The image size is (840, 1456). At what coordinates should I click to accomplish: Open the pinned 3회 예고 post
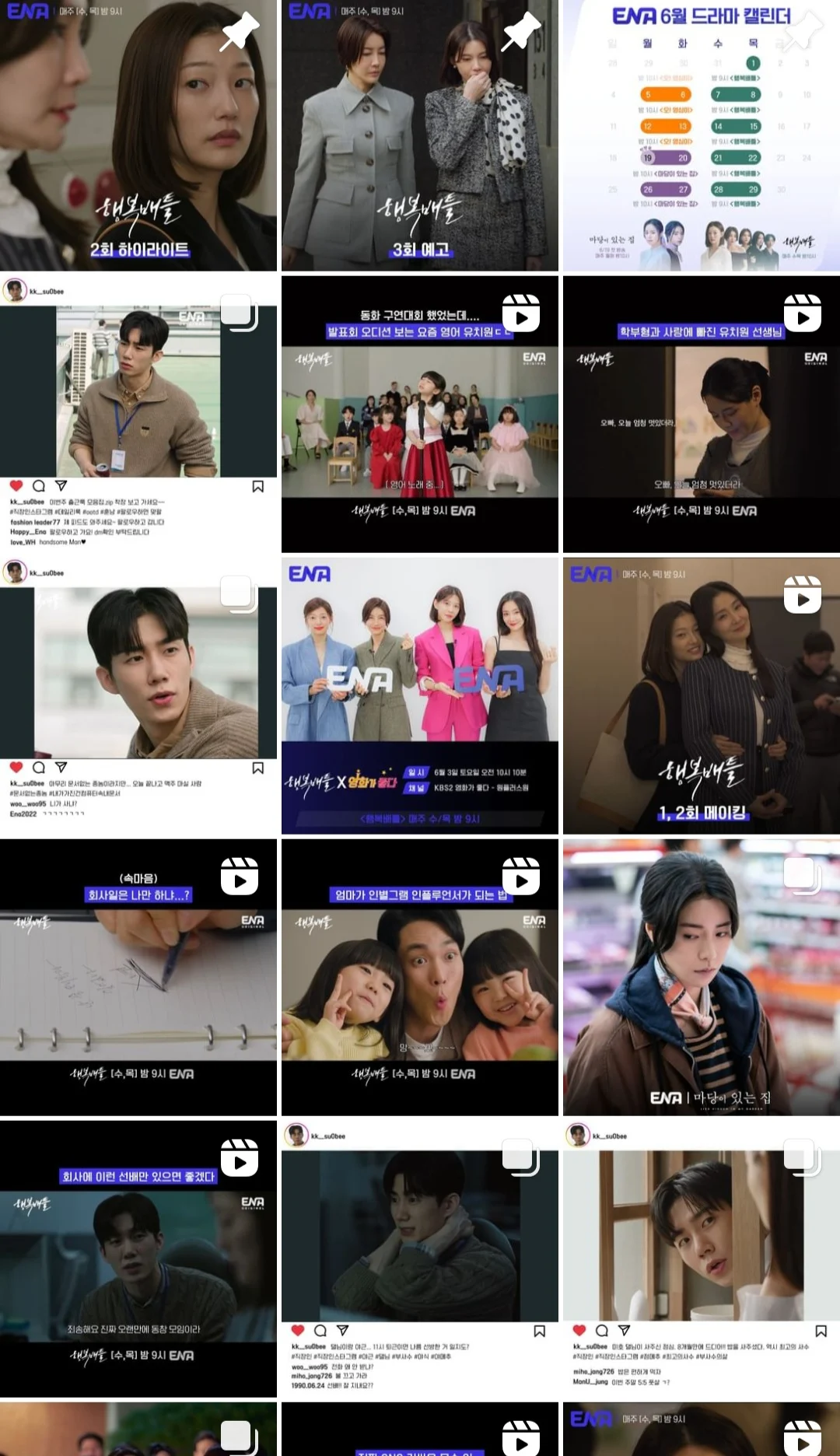click(420, 136)
